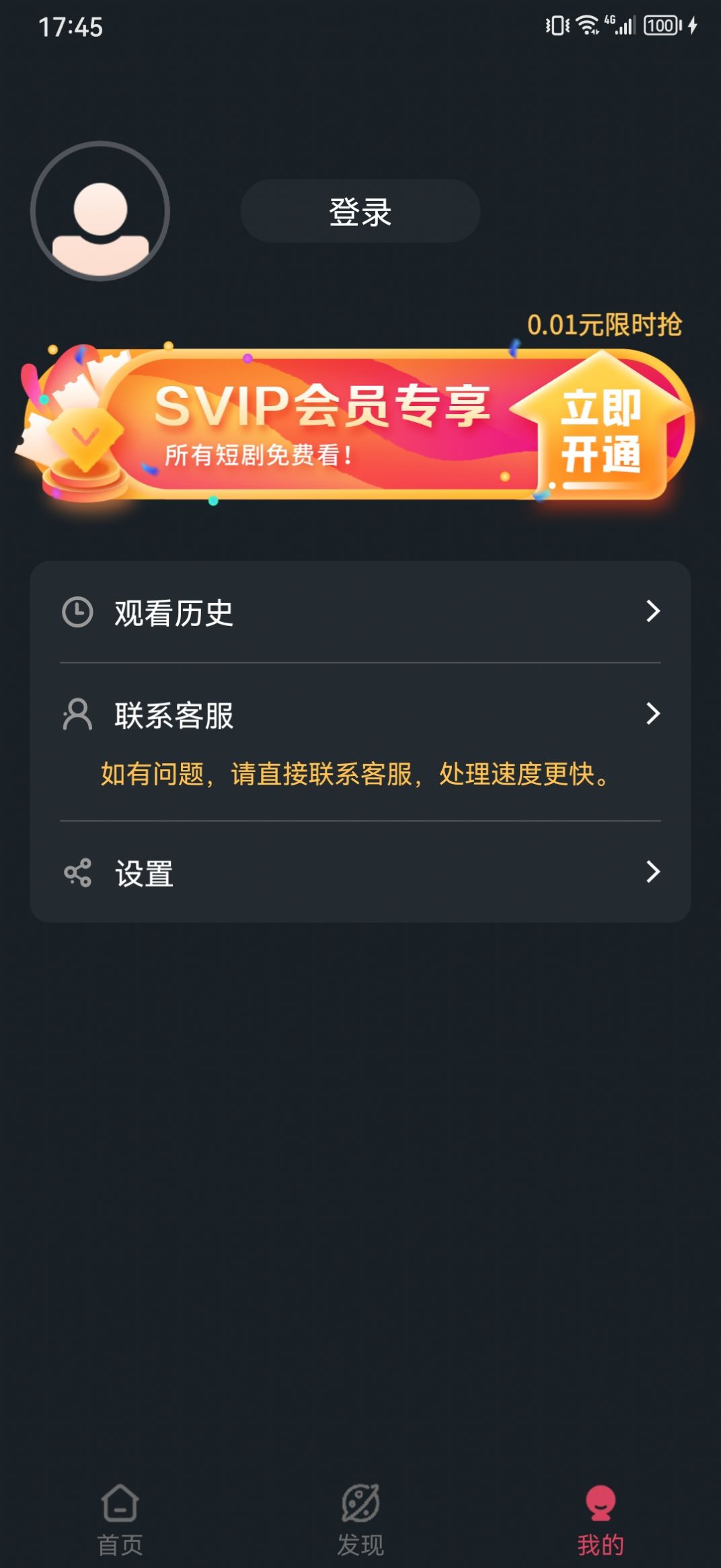Open 观看历史 watch history
The height and width of the screenshot is (1568, 721).
tap(360, 612)
